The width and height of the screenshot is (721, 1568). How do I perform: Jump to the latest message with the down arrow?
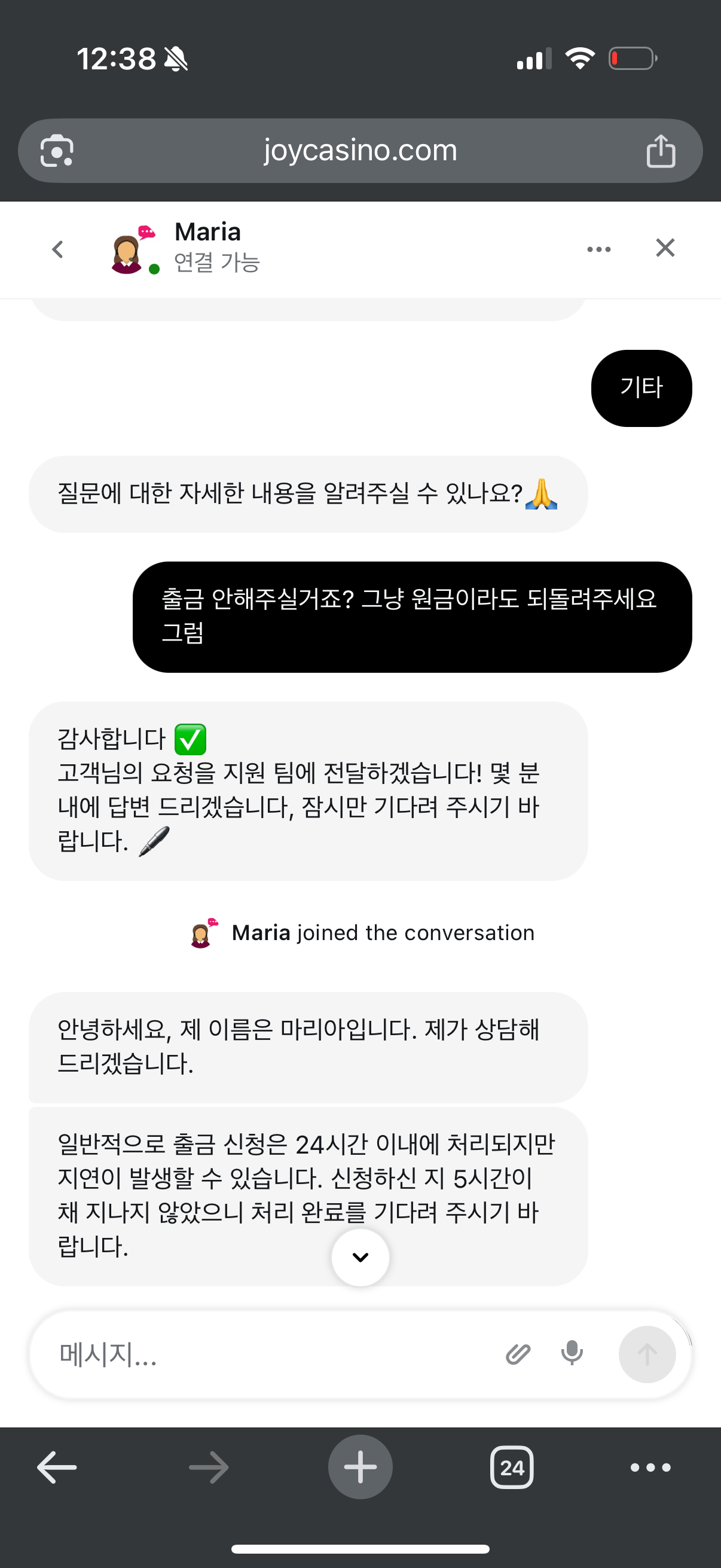(360, 1257)
